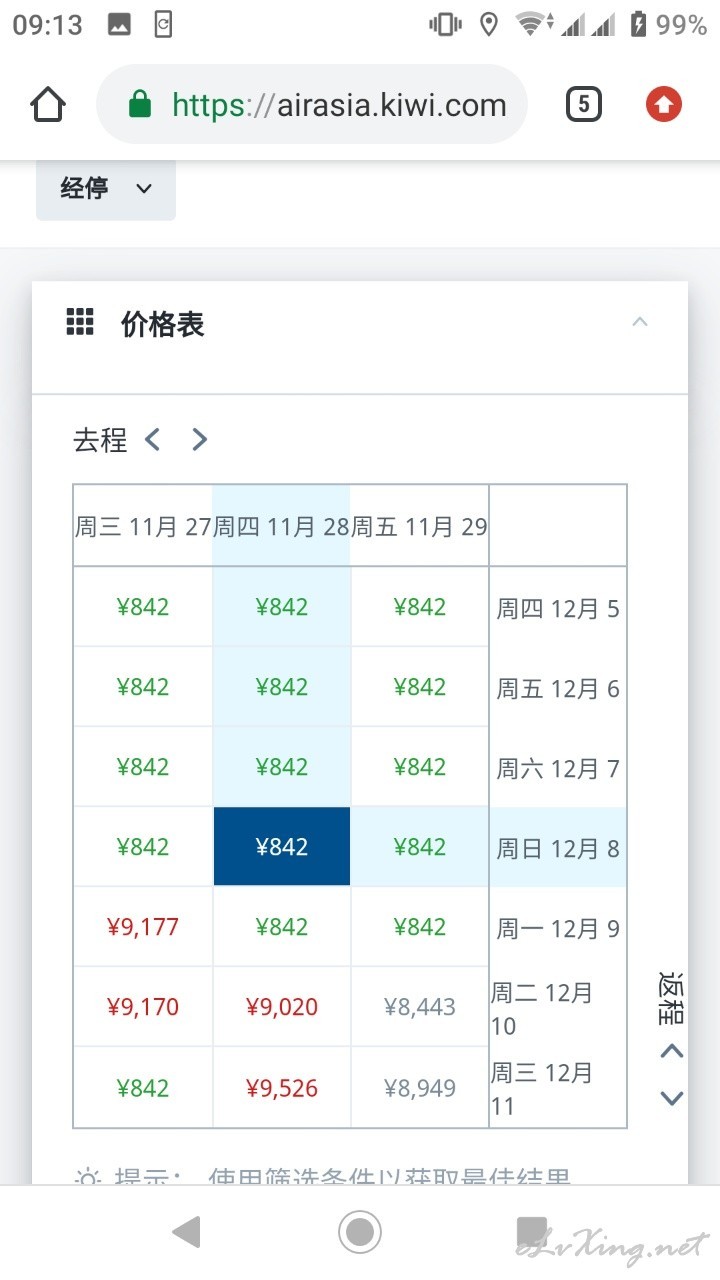Tap the highlighted ¥842 selected fare cell
This screenshot has width=720, height=1280.
282,847
